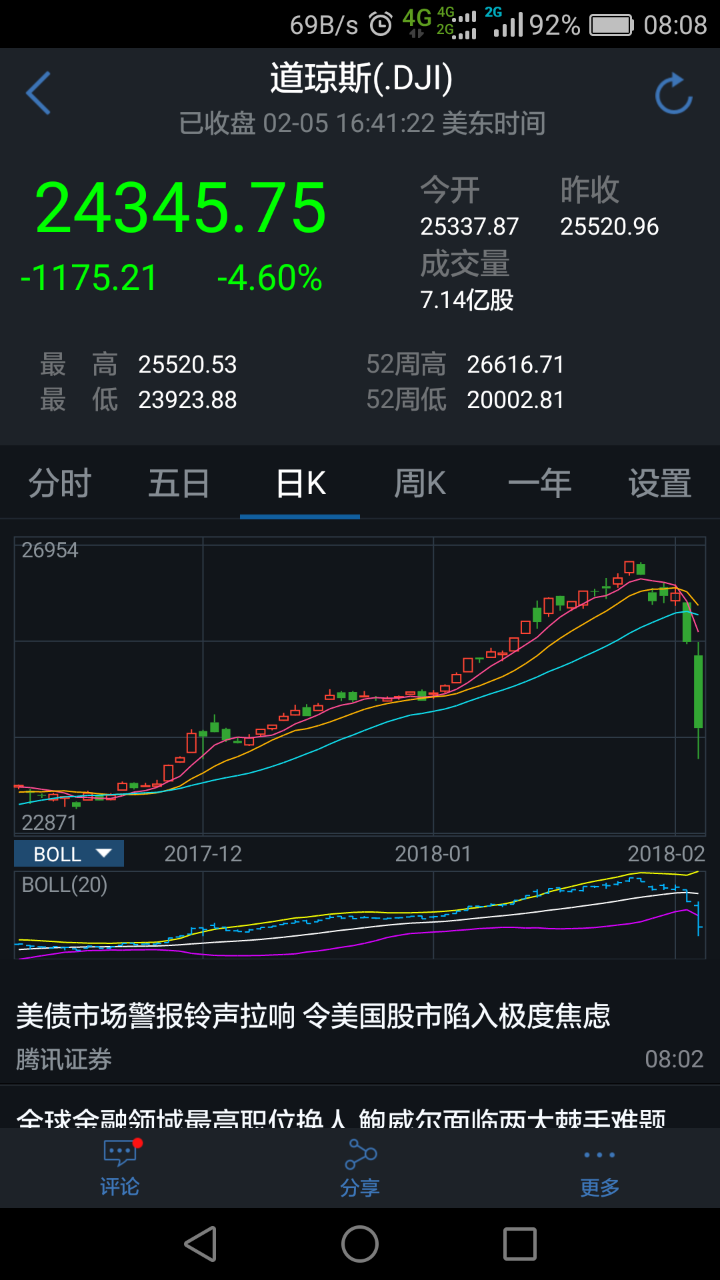Switch to the 分时 chart tab
Screen dimensions: 720x1280
pos(60,484)
